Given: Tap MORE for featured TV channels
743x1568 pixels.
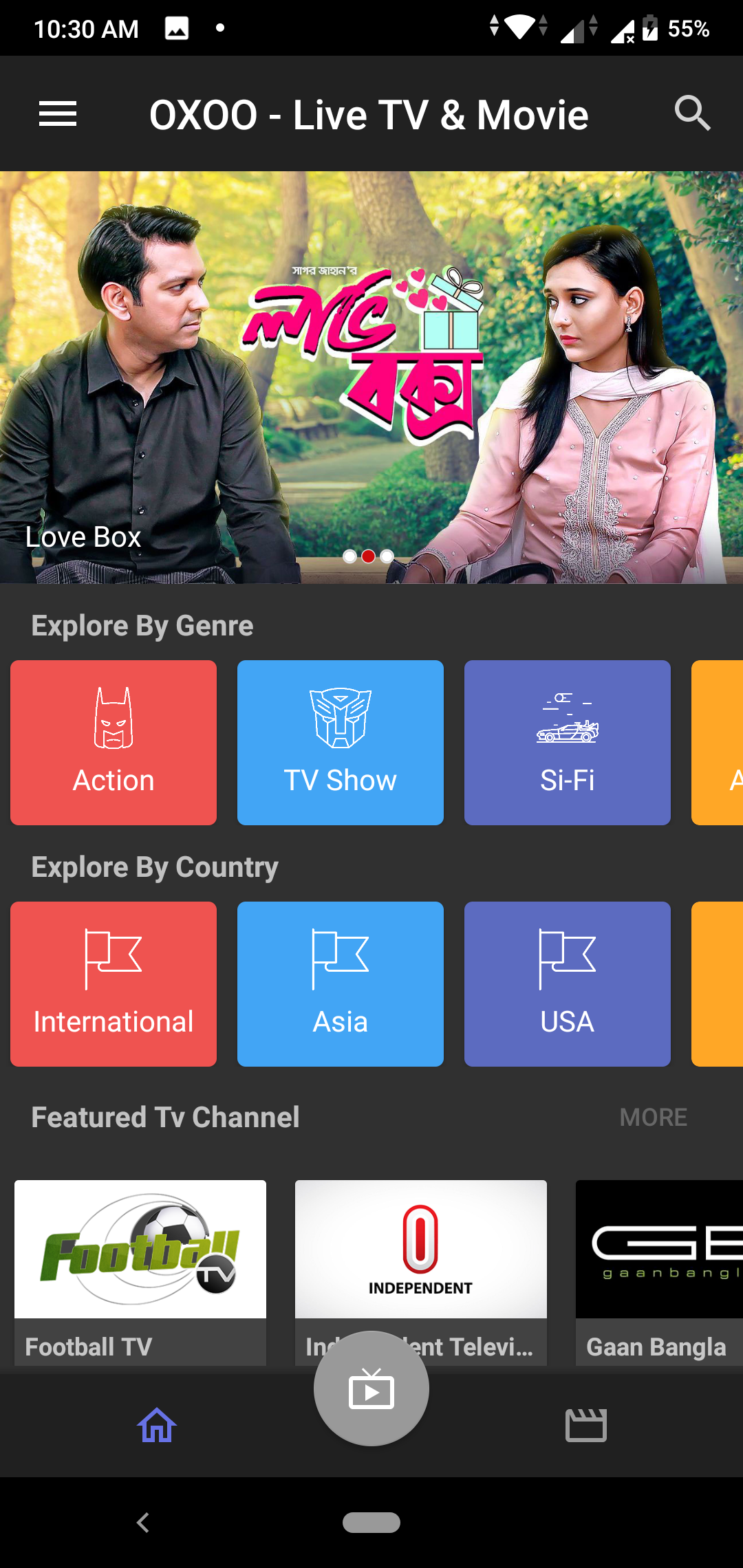Looking at the screenshot, I should tap(653, 1118).
